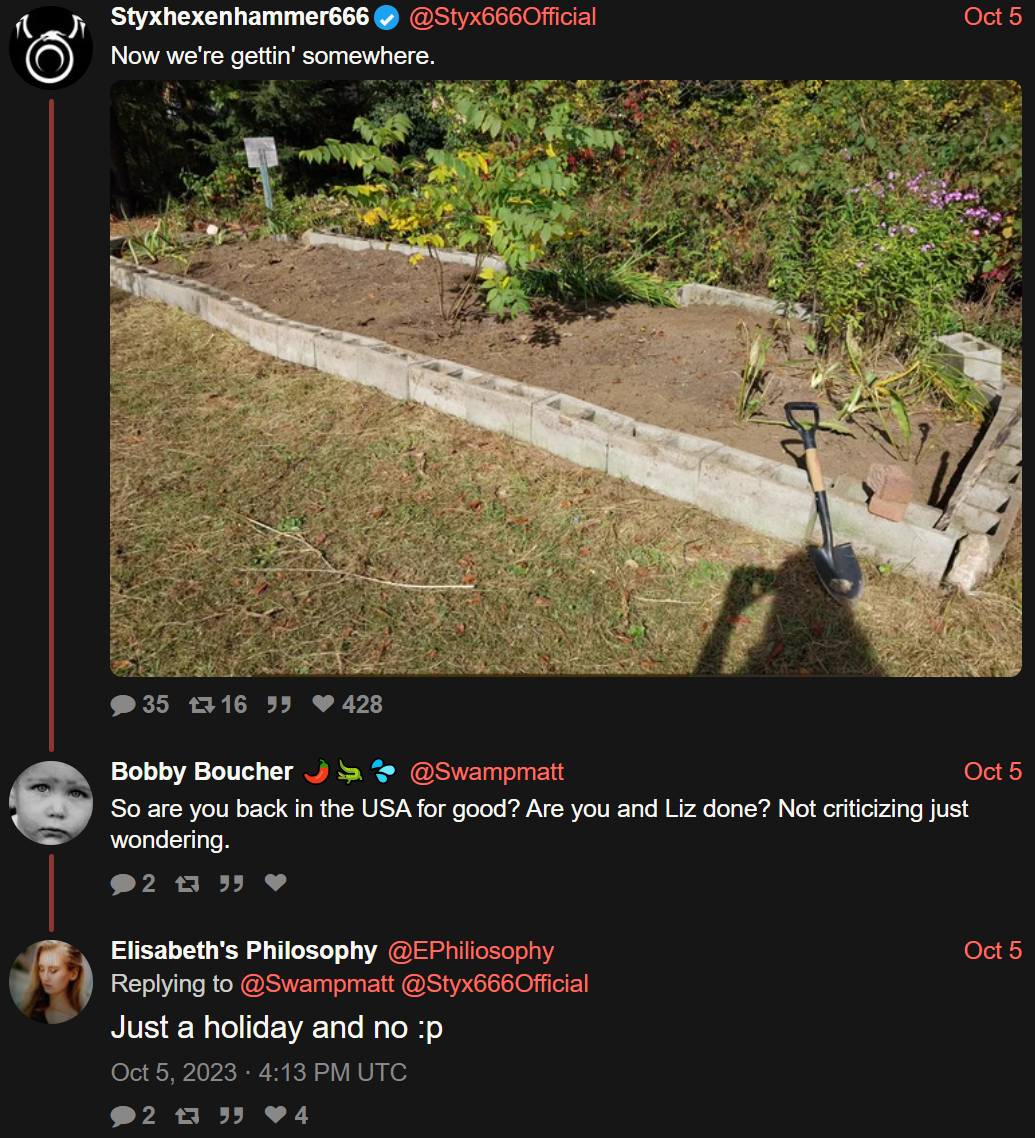Tap @Swampmatt in the Replying to line
This screenshot has height=1138, width=1035.
[317, 983]
